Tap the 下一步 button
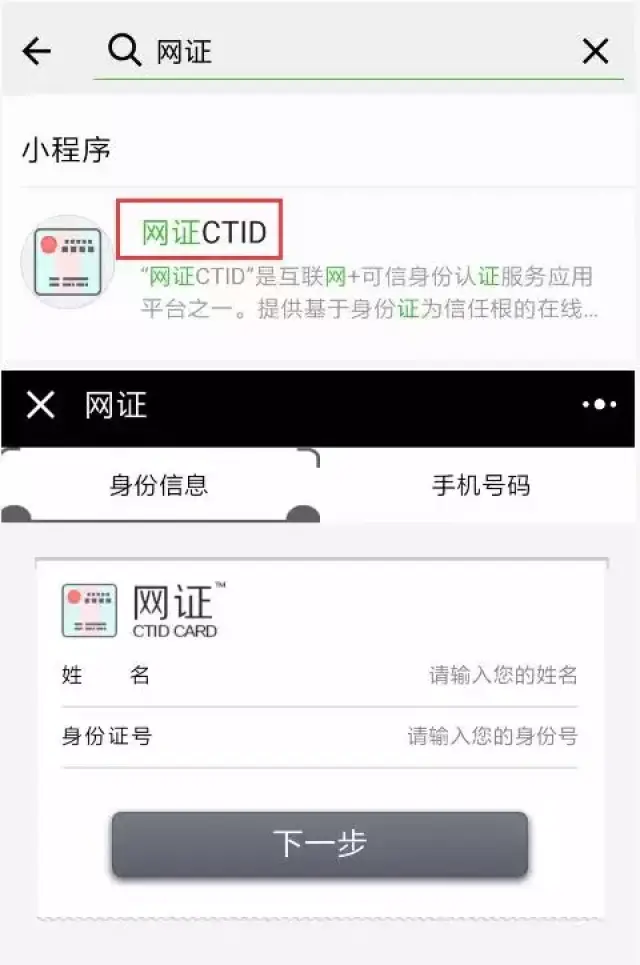Screen dimensions: 640x965 tap(319, 844)
